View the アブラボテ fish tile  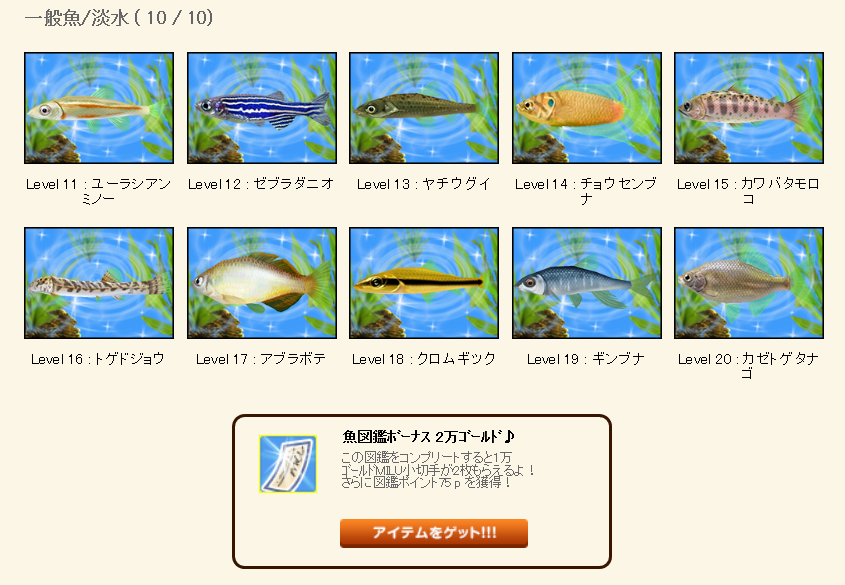tap(262, 283)
